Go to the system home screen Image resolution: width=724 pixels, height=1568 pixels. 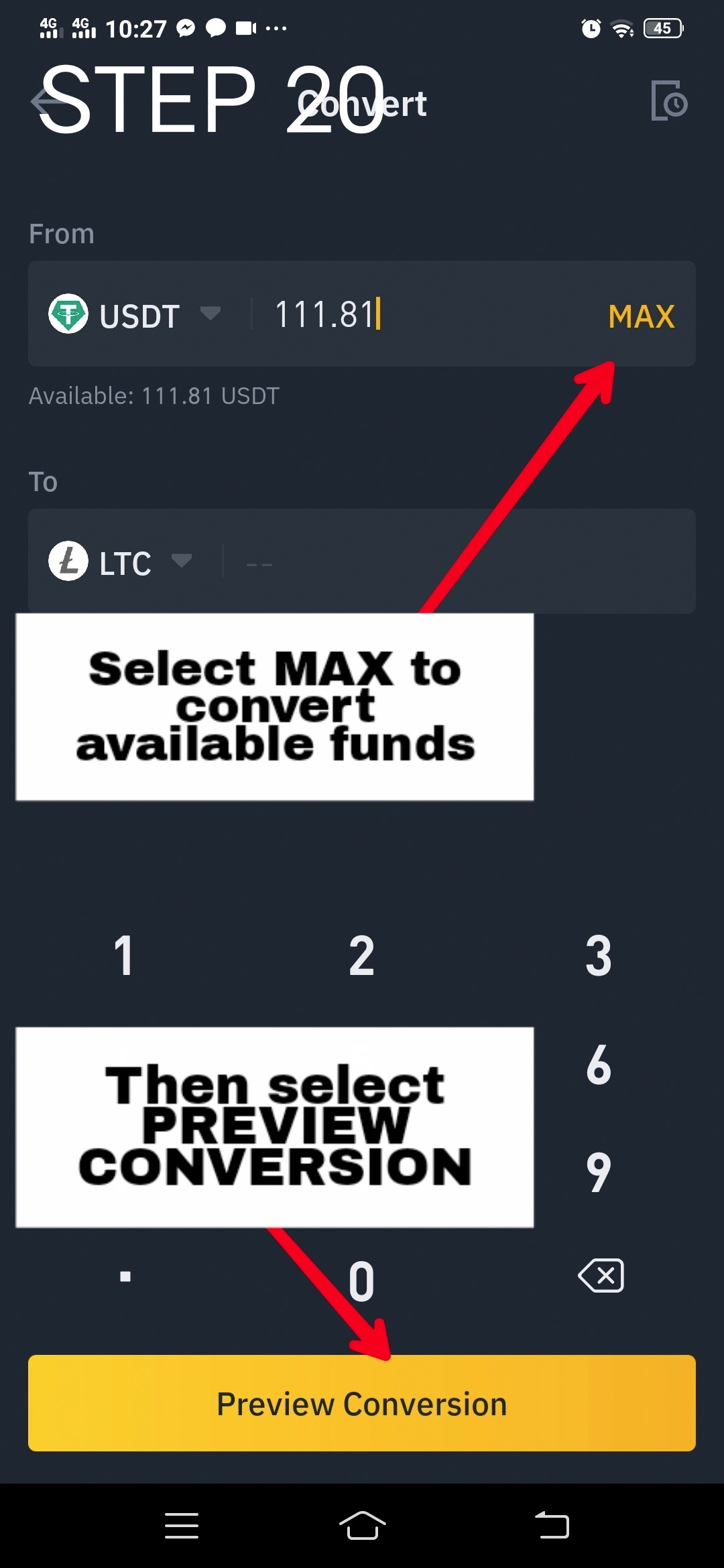pos(362,1526)
